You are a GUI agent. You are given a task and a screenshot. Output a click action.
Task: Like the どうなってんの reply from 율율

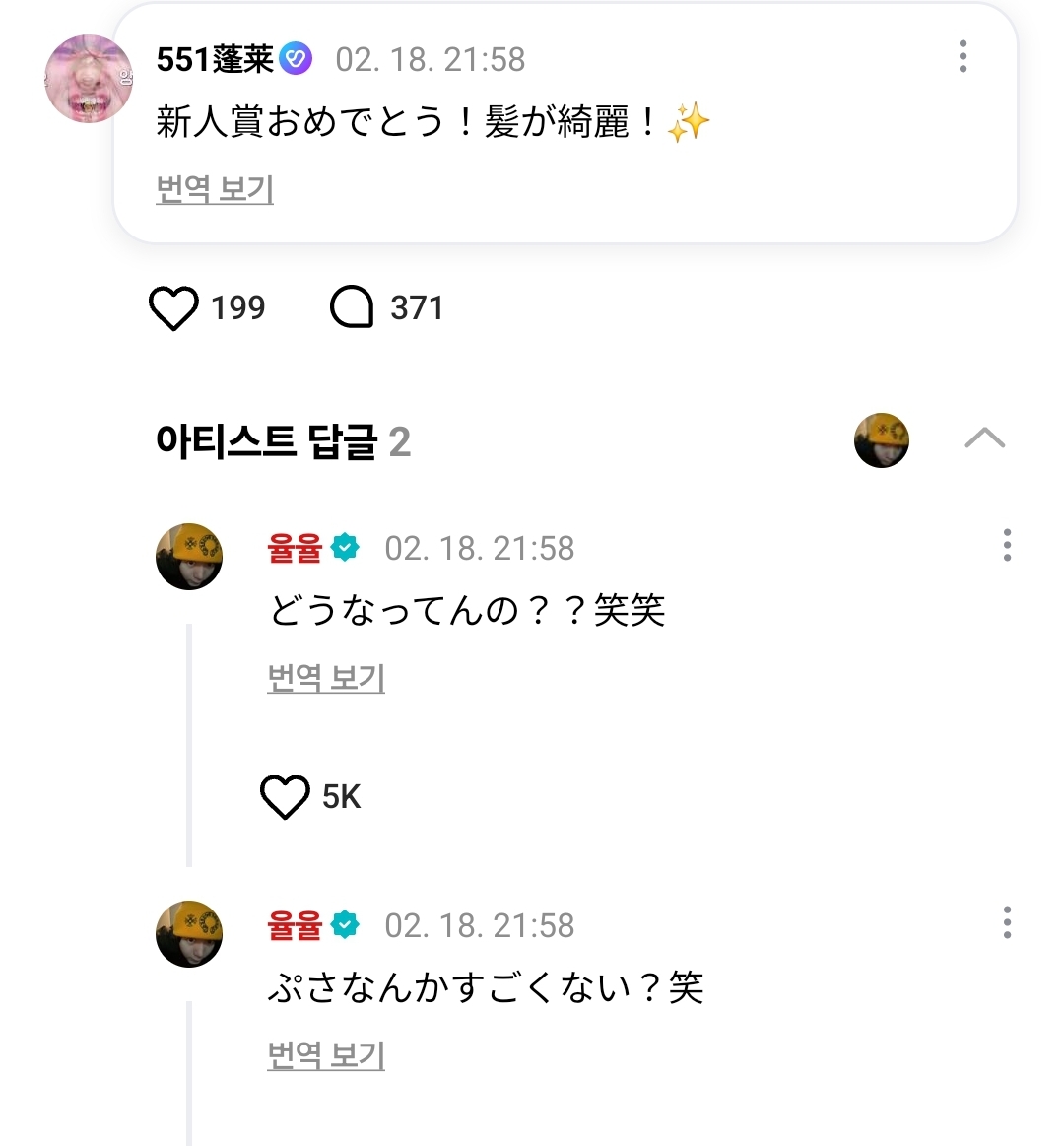[285, 796]
